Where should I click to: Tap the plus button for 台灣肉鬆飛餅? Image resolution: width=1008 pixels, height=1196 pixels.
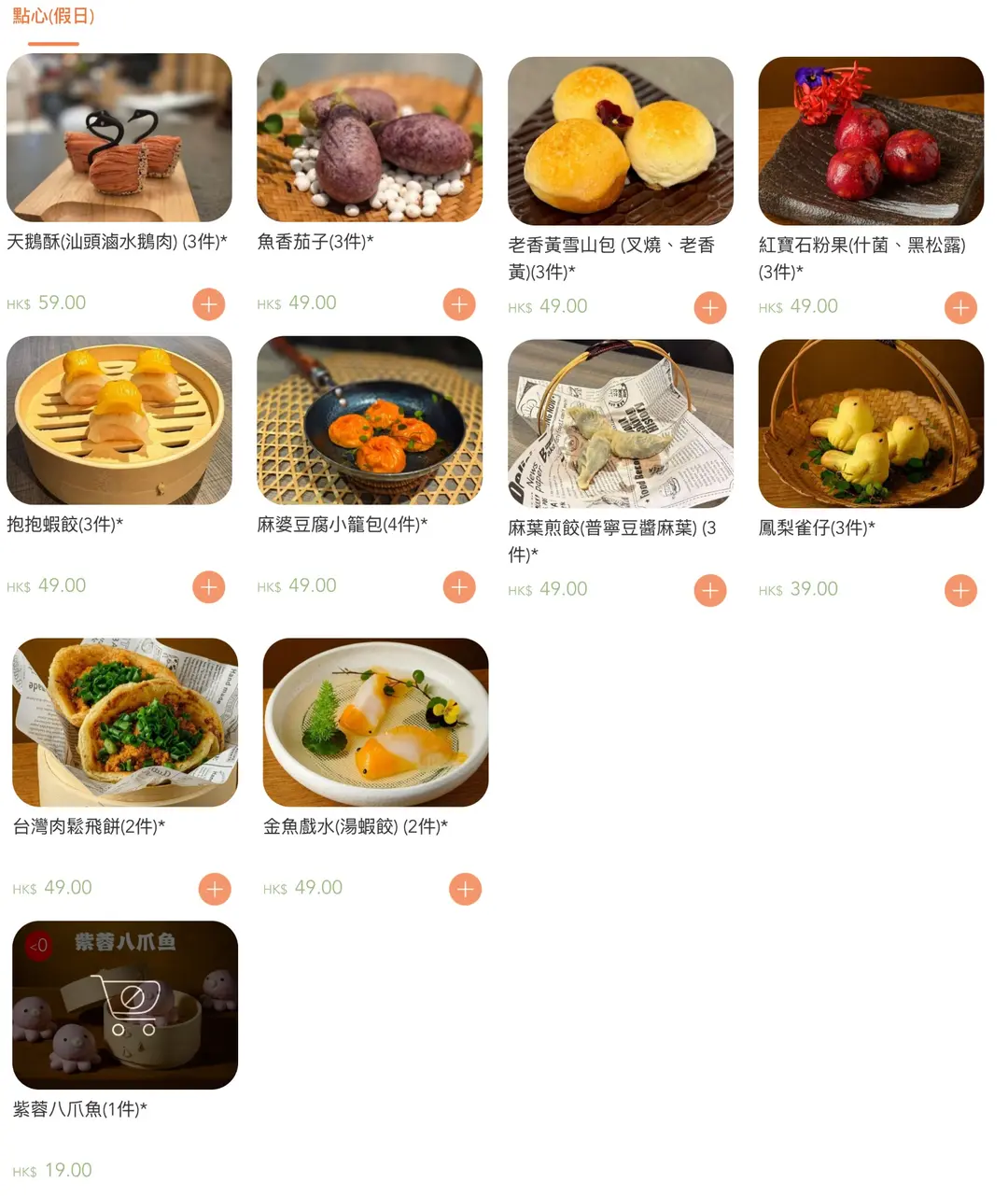(x=215, y=889)
